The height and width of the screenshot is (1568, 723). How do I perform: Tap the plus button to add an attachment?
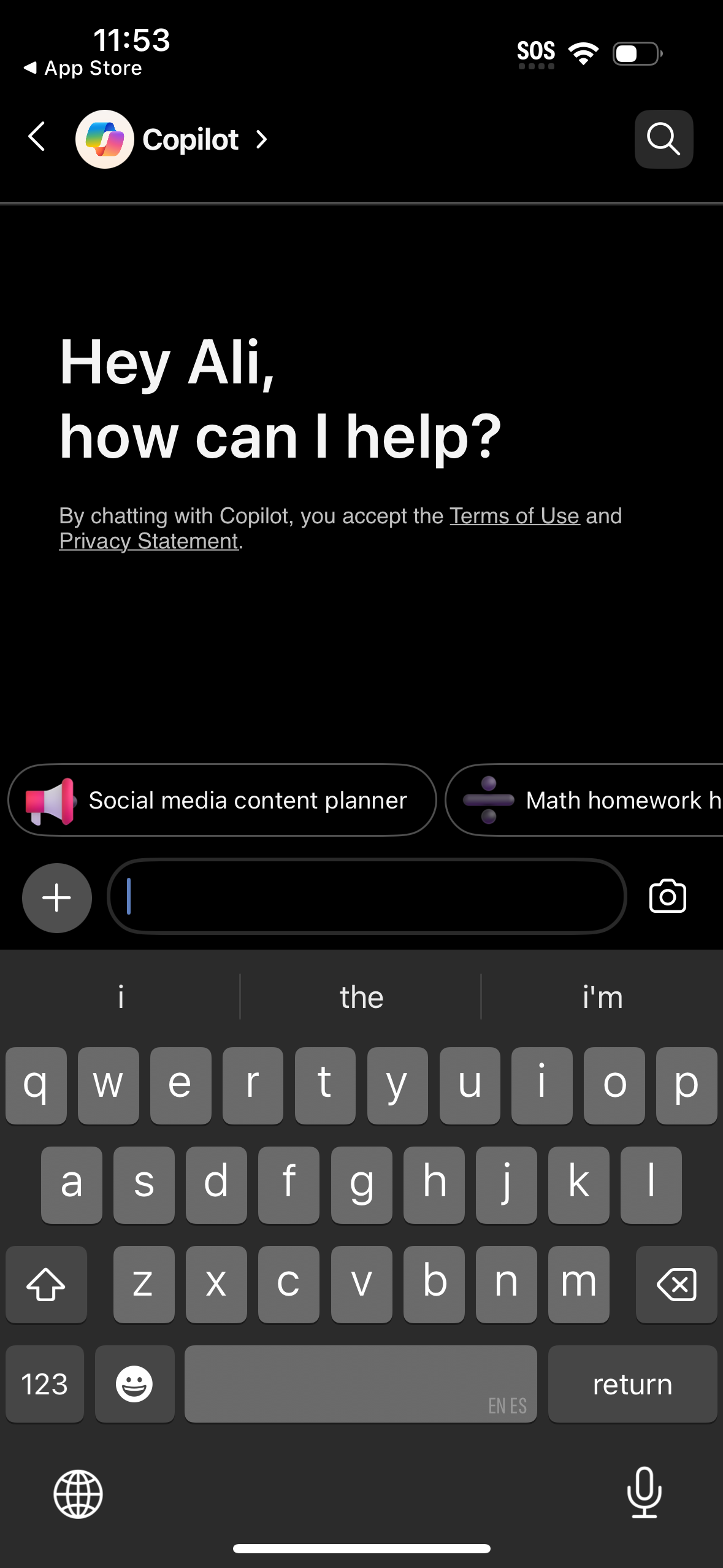tap(56, 897)
